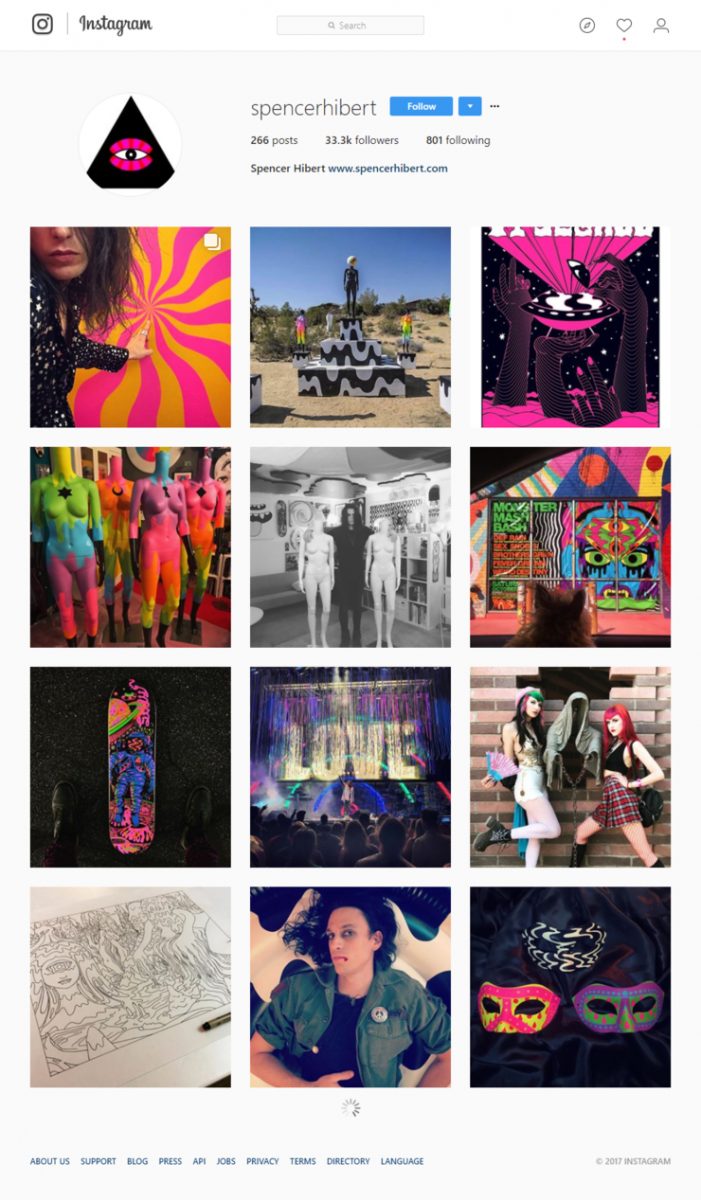Screen dimensions: 701x1200
Task: Go to your profile icon
Action: [661, 25]
